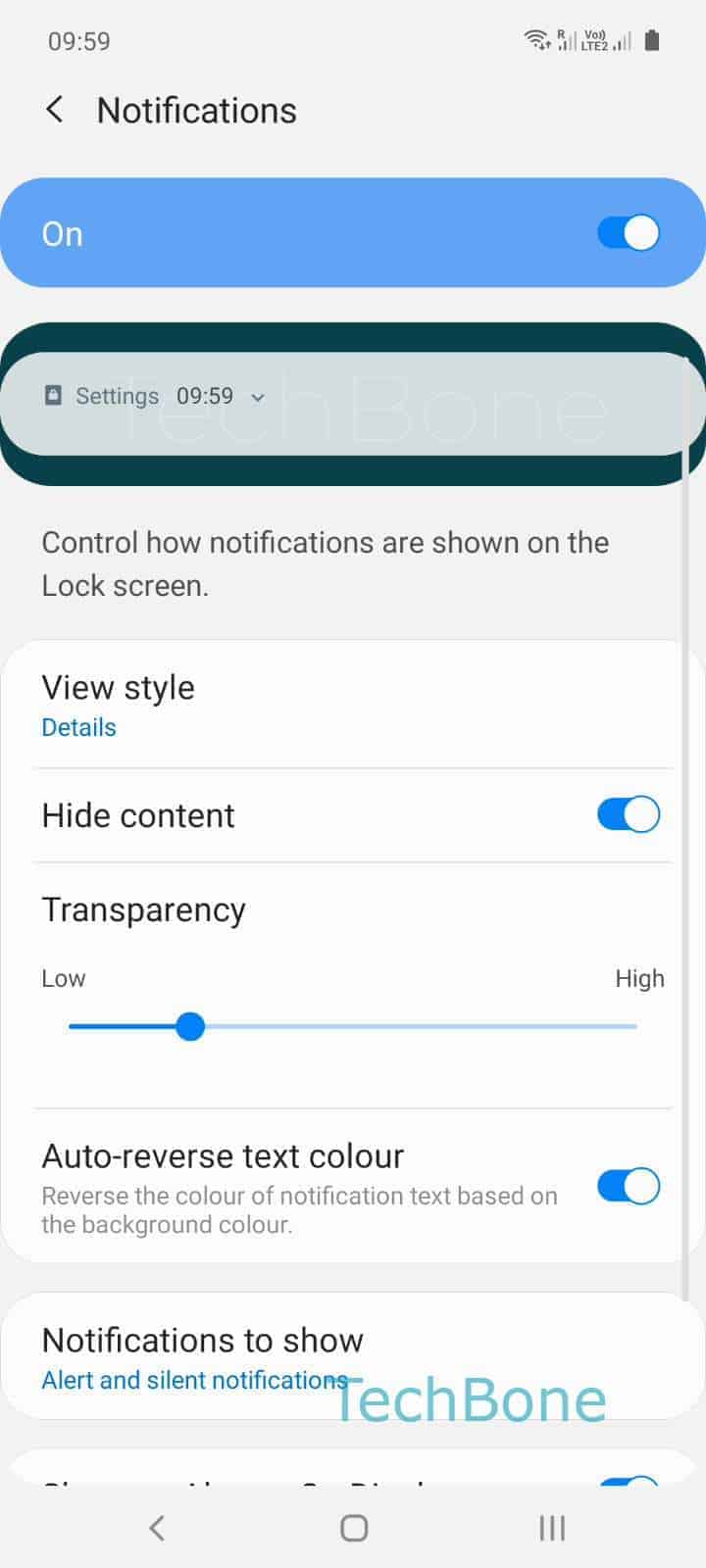
Task: Tap Notifications to show setting
Action: pyautogui.click(x=203, y=1340)
